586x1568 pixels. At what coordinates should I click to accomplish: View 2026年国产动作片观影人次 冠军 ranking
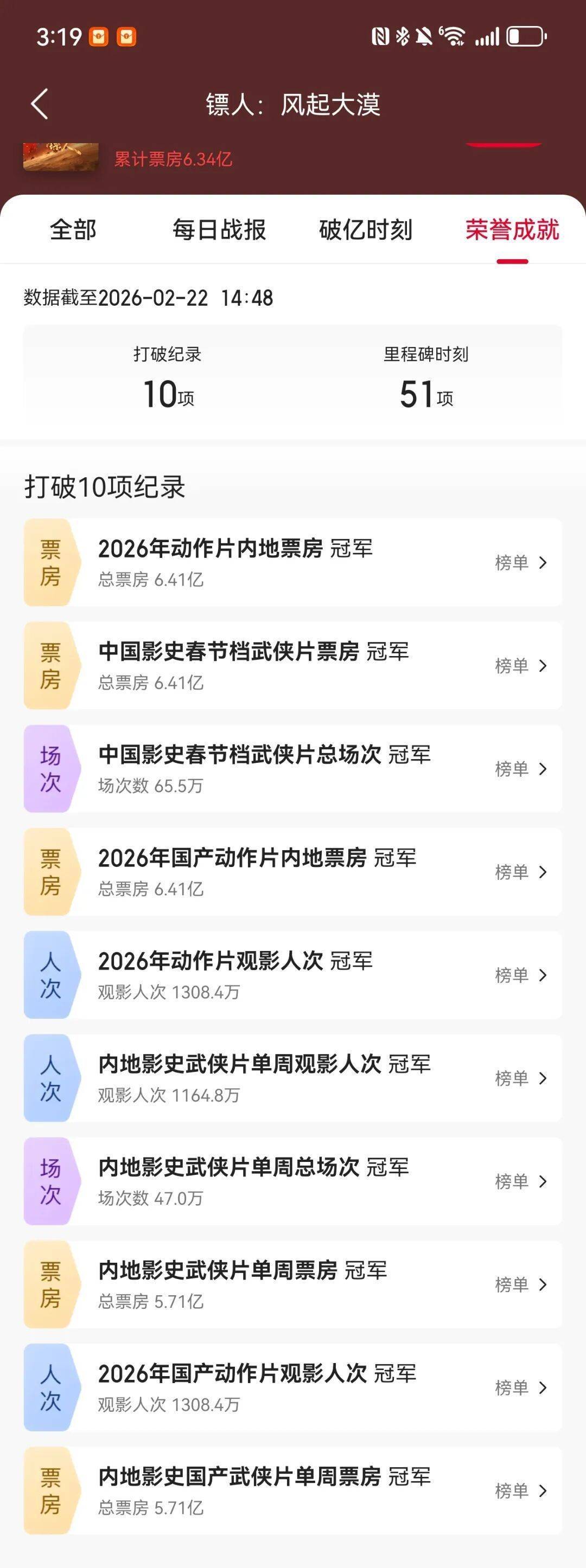[520, 1388]
